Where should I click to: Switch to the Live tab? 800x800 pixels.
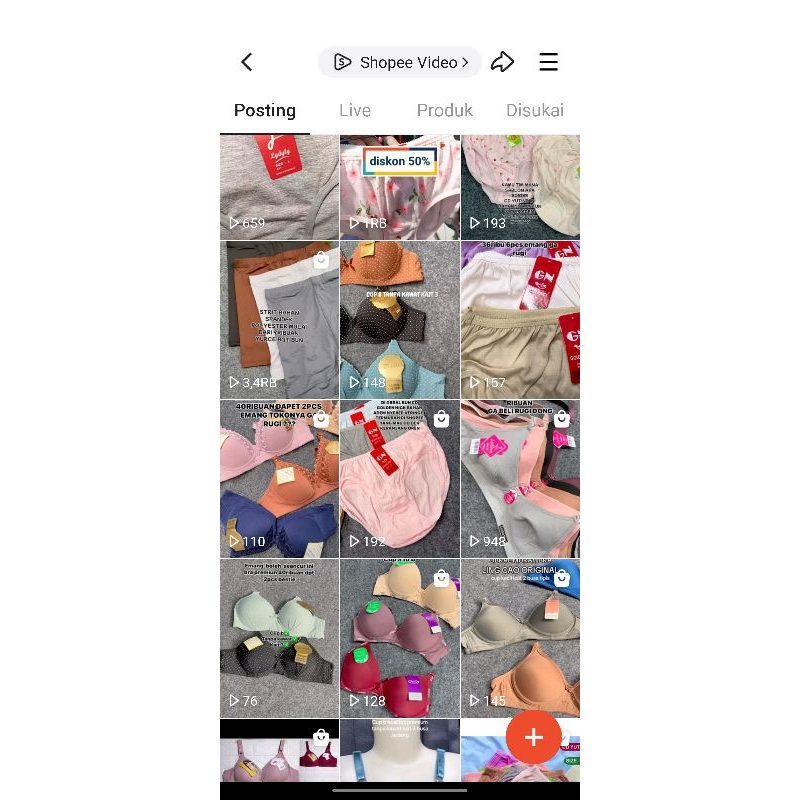pos(354,110)
